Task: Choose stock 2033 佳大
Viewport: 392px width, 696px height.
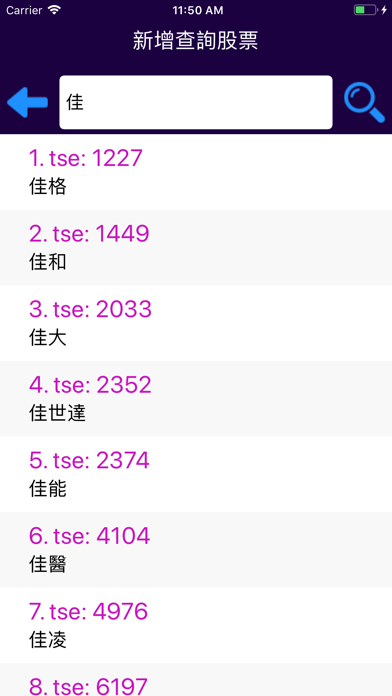Action: [196, 323]
